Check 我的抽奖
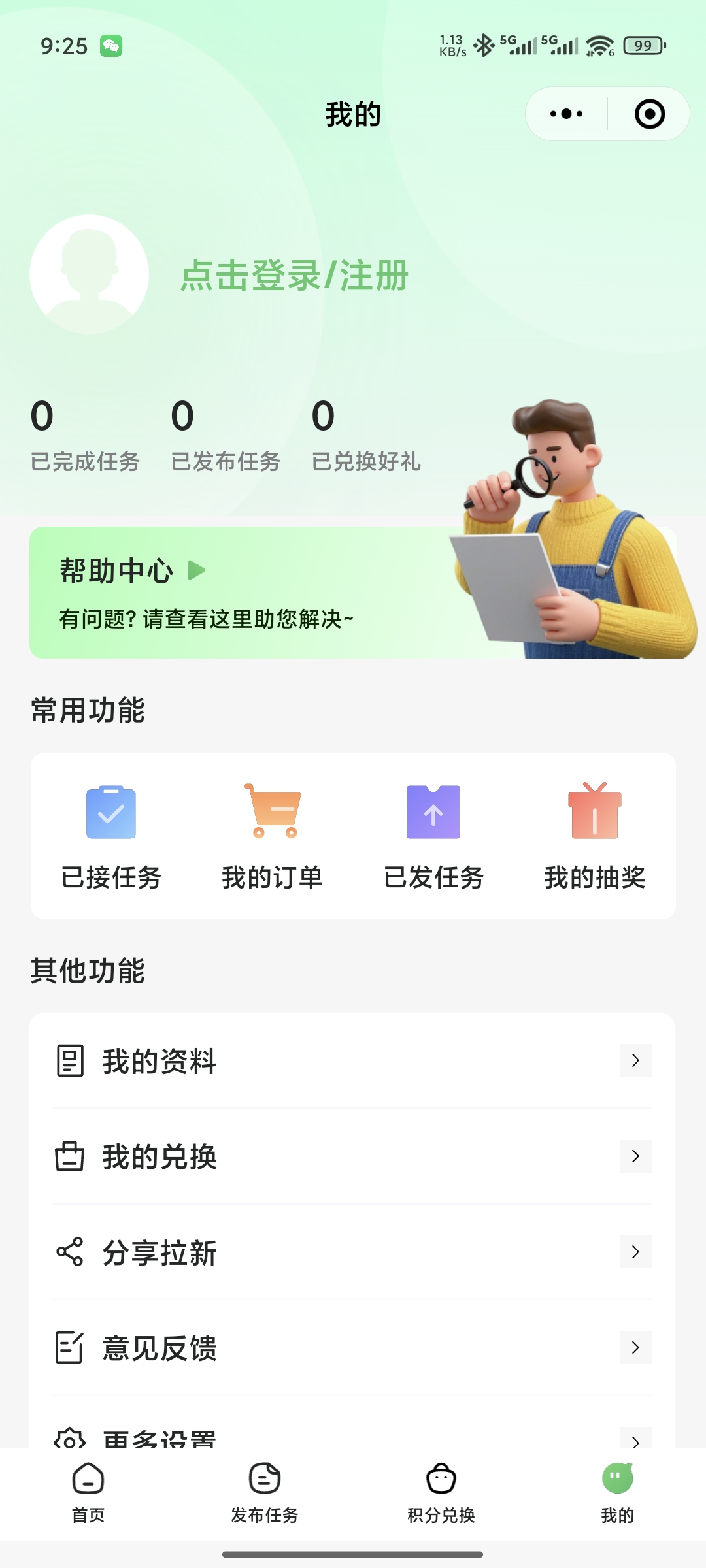Screen dimensions: 706x1568 [594, 836]
